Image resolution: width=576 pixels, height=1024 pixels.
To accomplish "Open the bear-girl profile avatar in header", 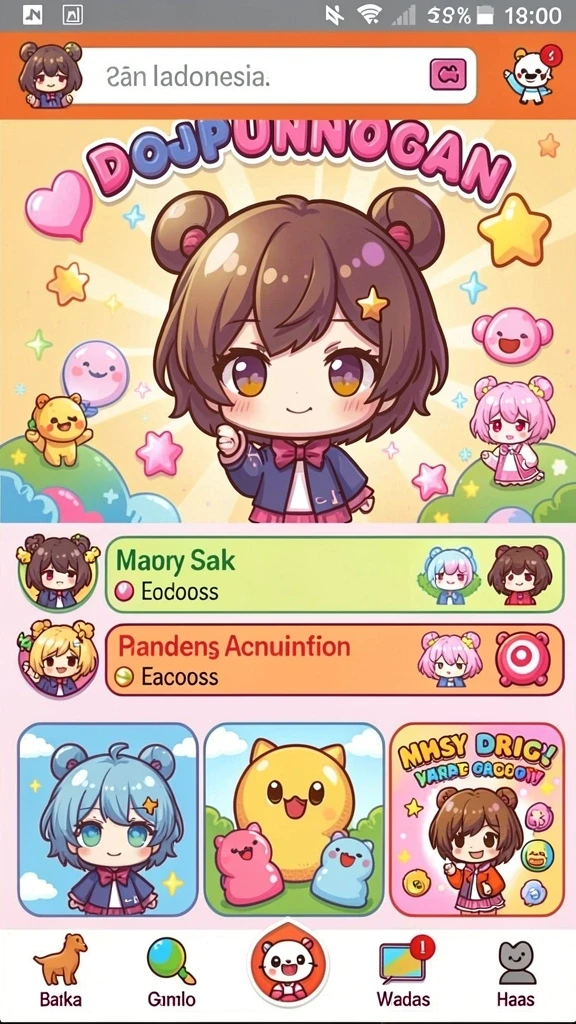I will 50,75.
